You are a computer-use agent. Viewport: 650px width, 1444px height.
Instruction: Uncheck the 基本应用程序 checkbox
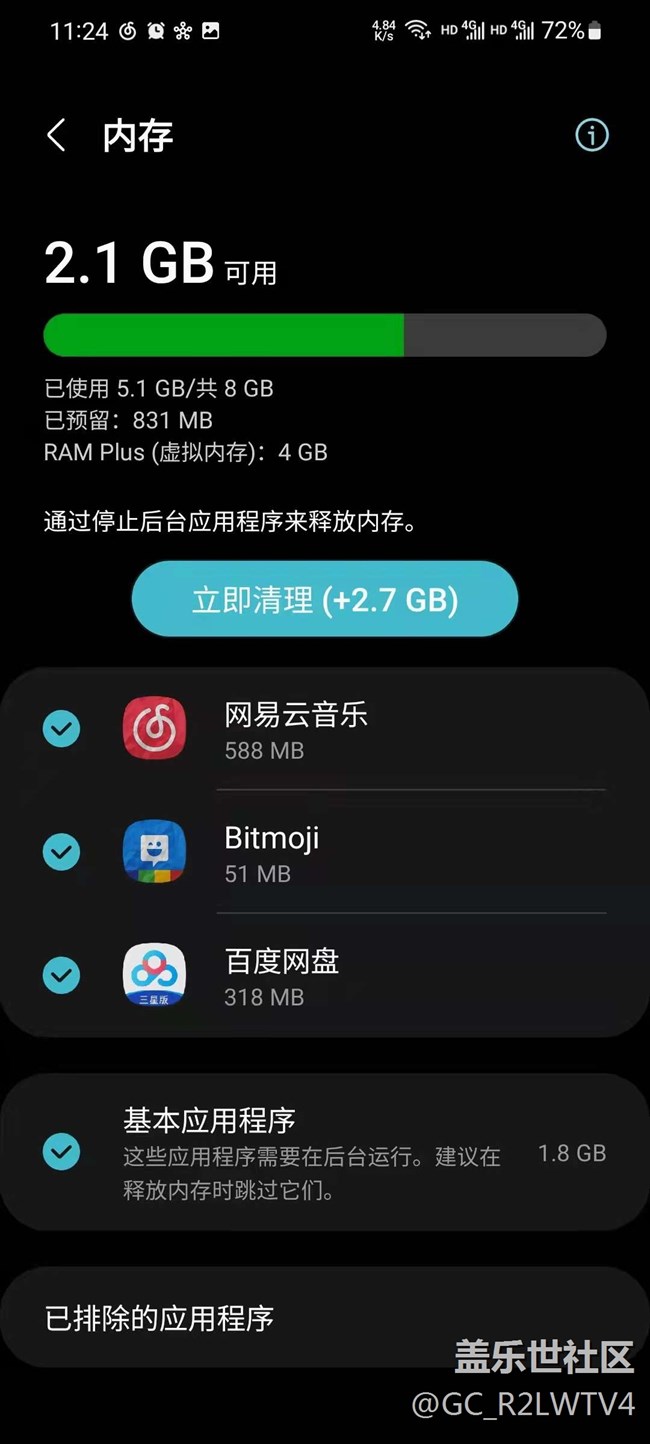click(x=62, y=1152)
